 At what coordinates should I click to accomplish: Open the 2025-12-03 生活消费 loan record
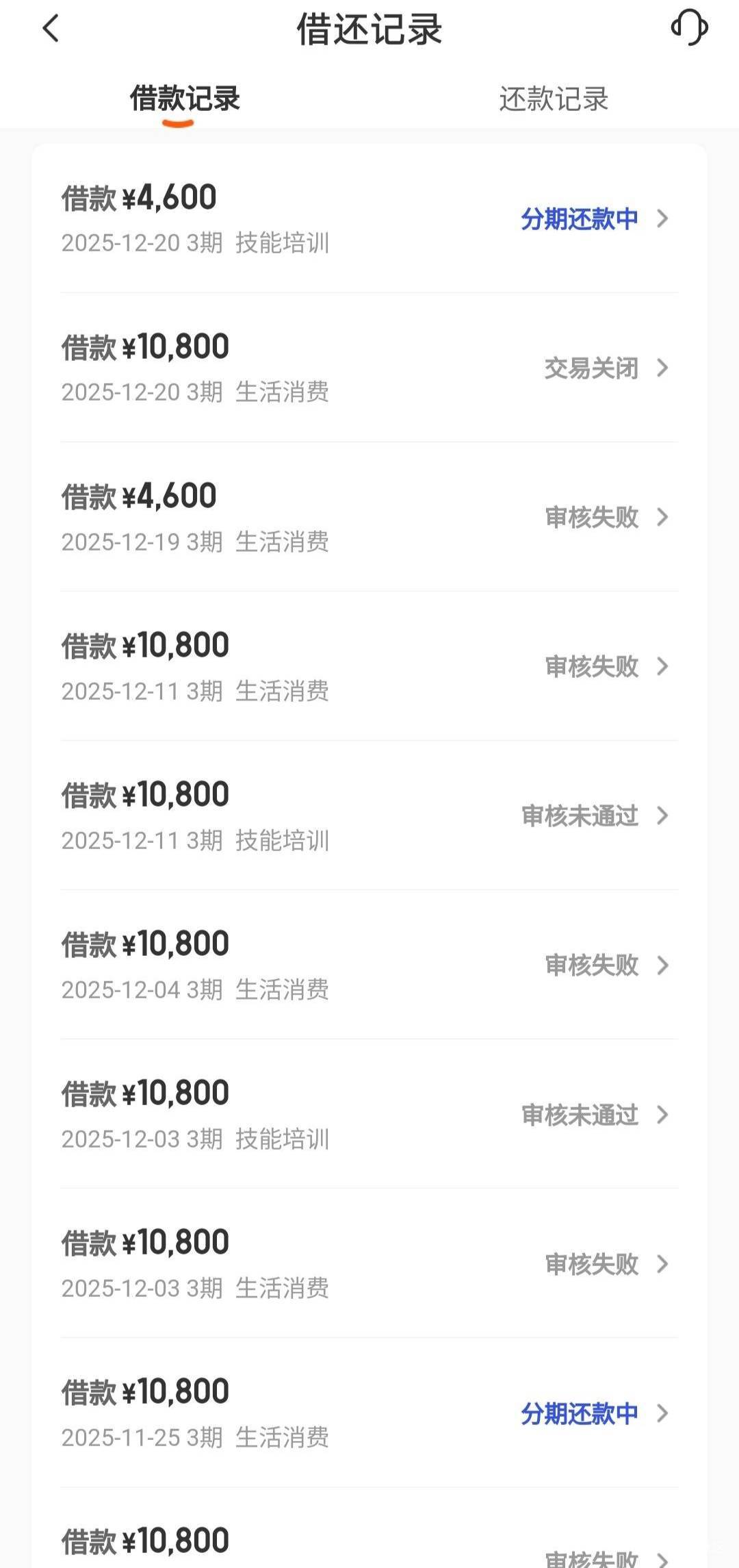[369, 1264]
